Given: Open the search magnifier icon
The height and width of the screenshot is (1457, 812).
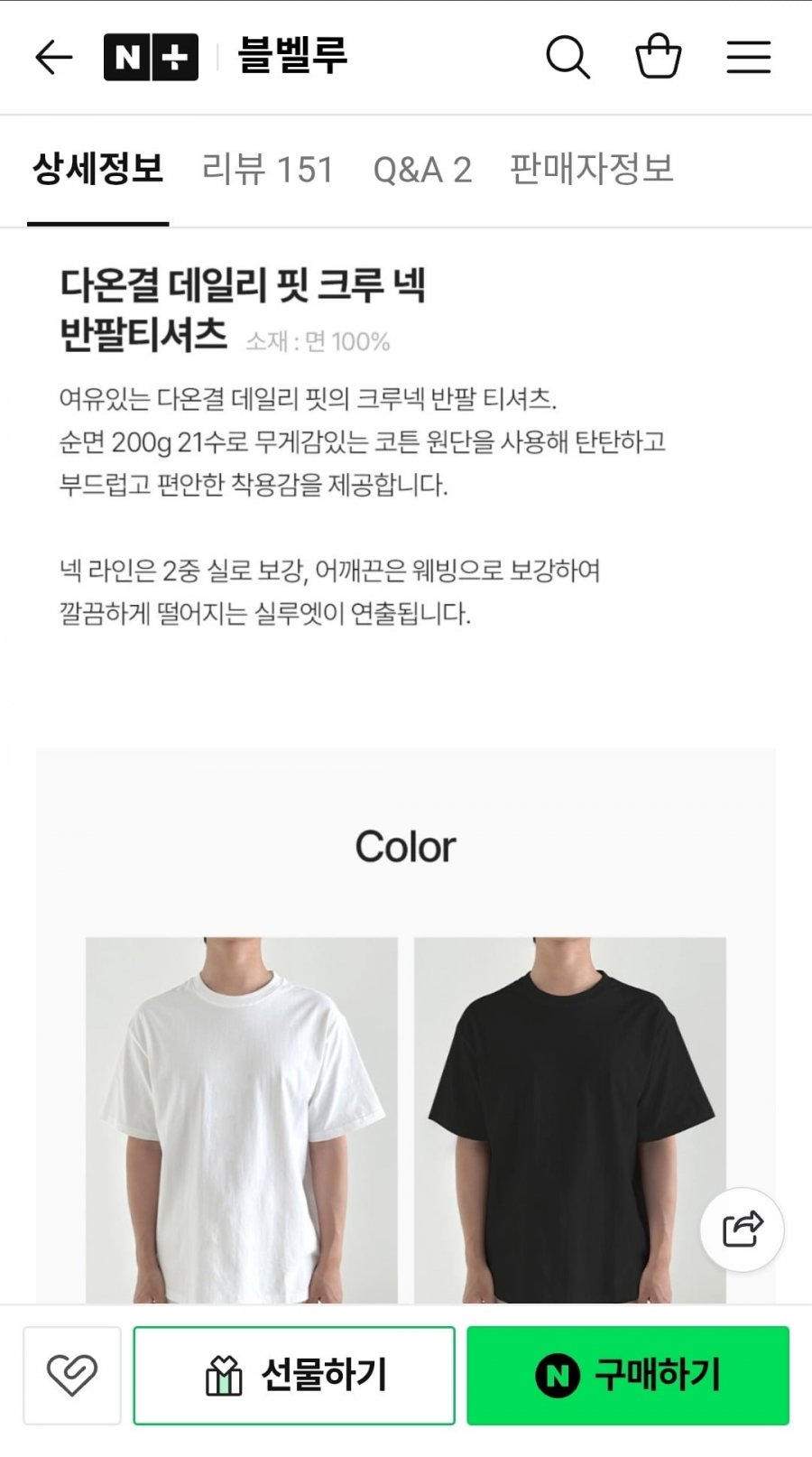Looking at the screenshot, I should (567, 57).
